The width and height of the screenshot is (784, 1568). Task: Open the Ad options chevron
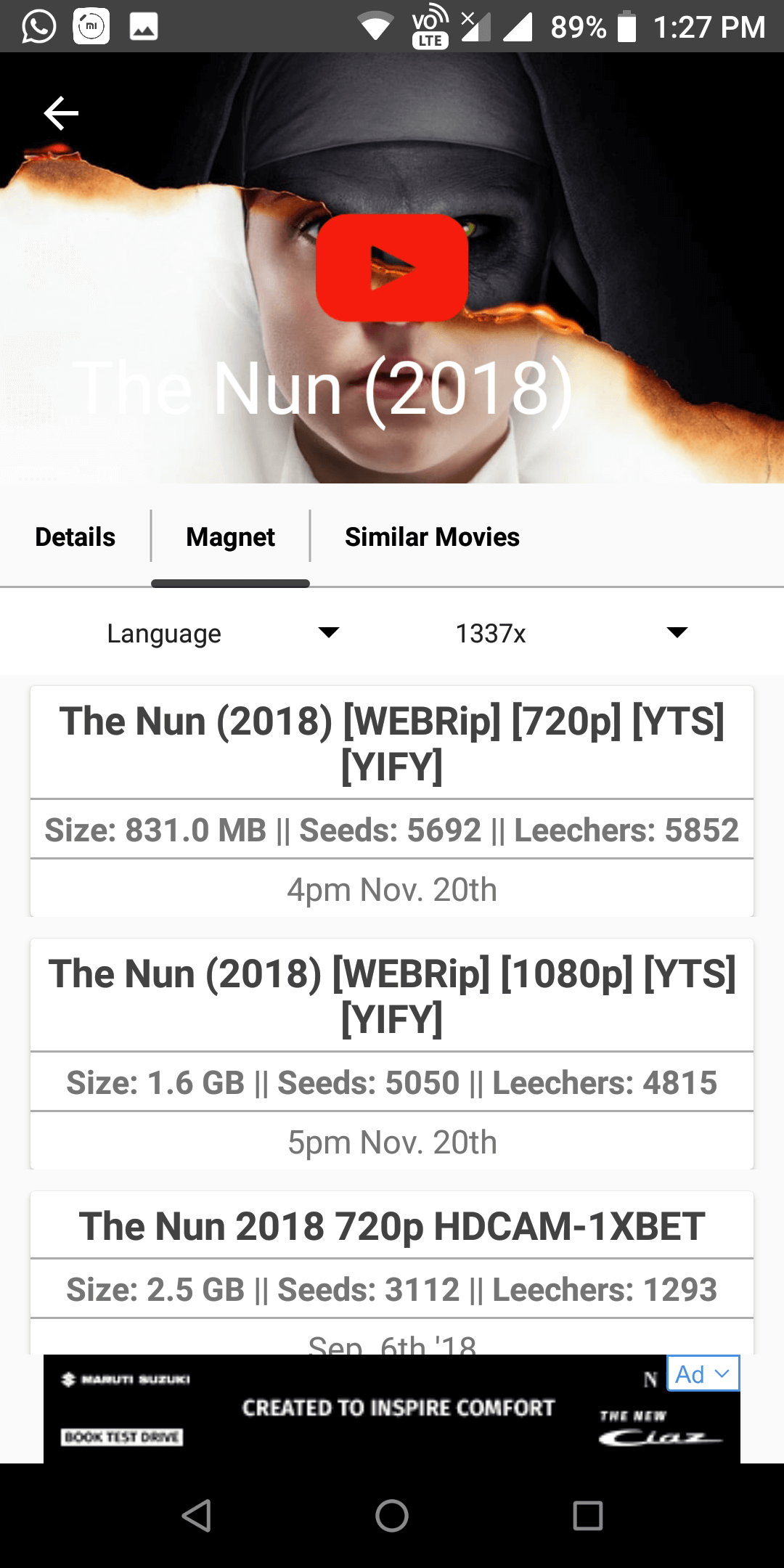pos(722,1373)
